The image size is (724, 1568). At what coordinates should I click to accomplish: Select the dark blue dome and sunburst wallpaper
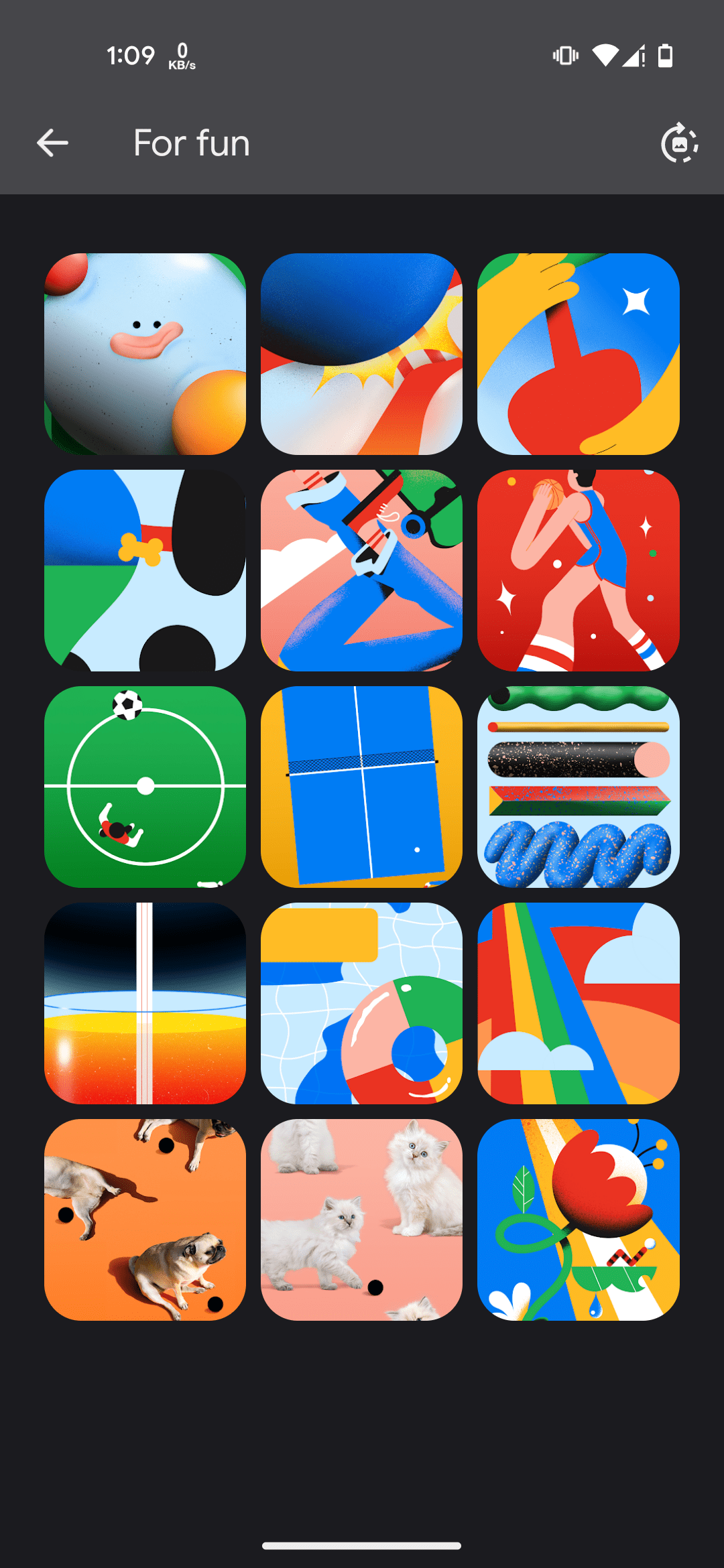361,354
